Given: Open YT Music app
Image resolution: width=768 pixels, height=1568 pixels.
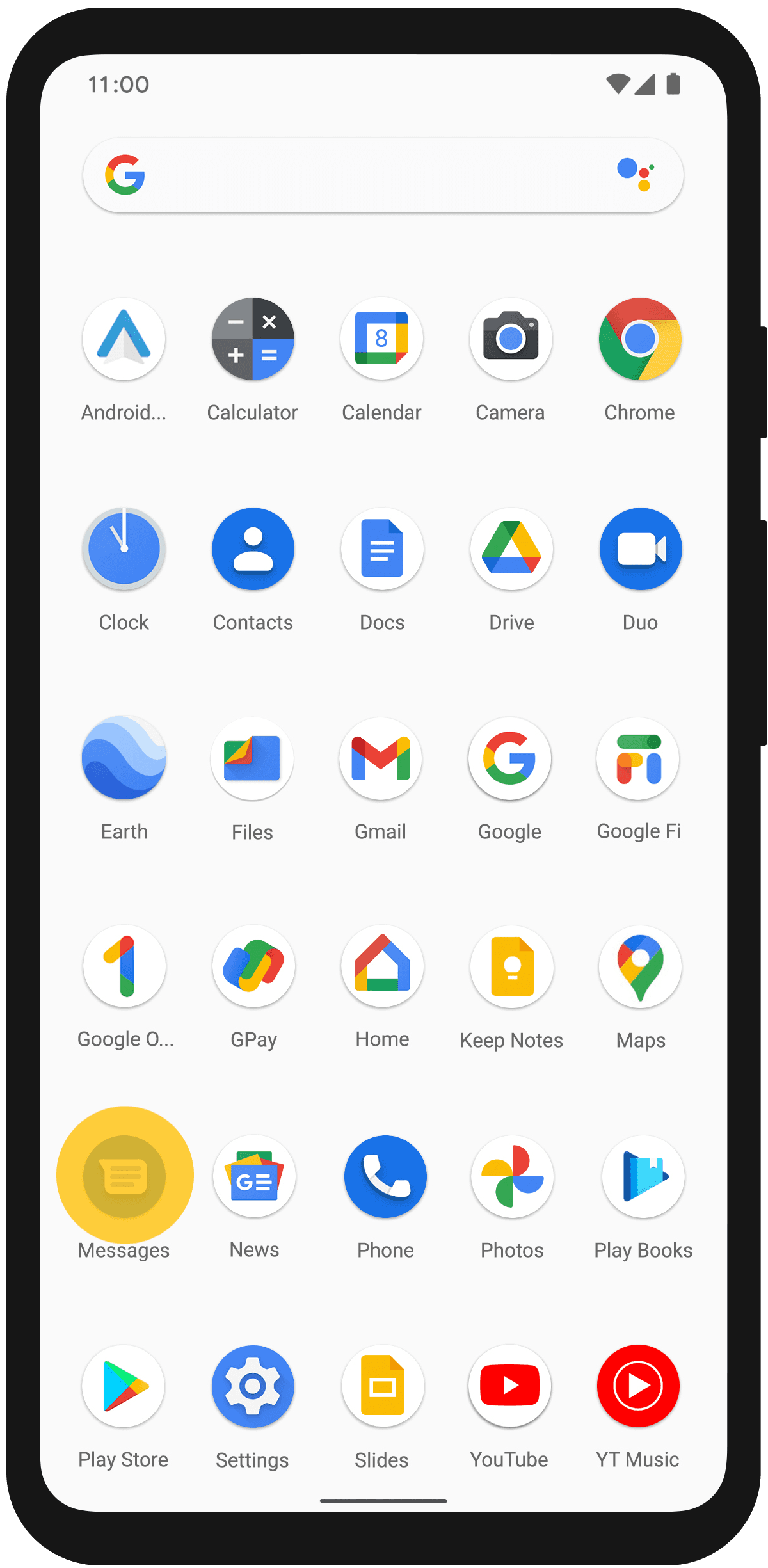Looking at the screenshot, I should (638, 1386).
